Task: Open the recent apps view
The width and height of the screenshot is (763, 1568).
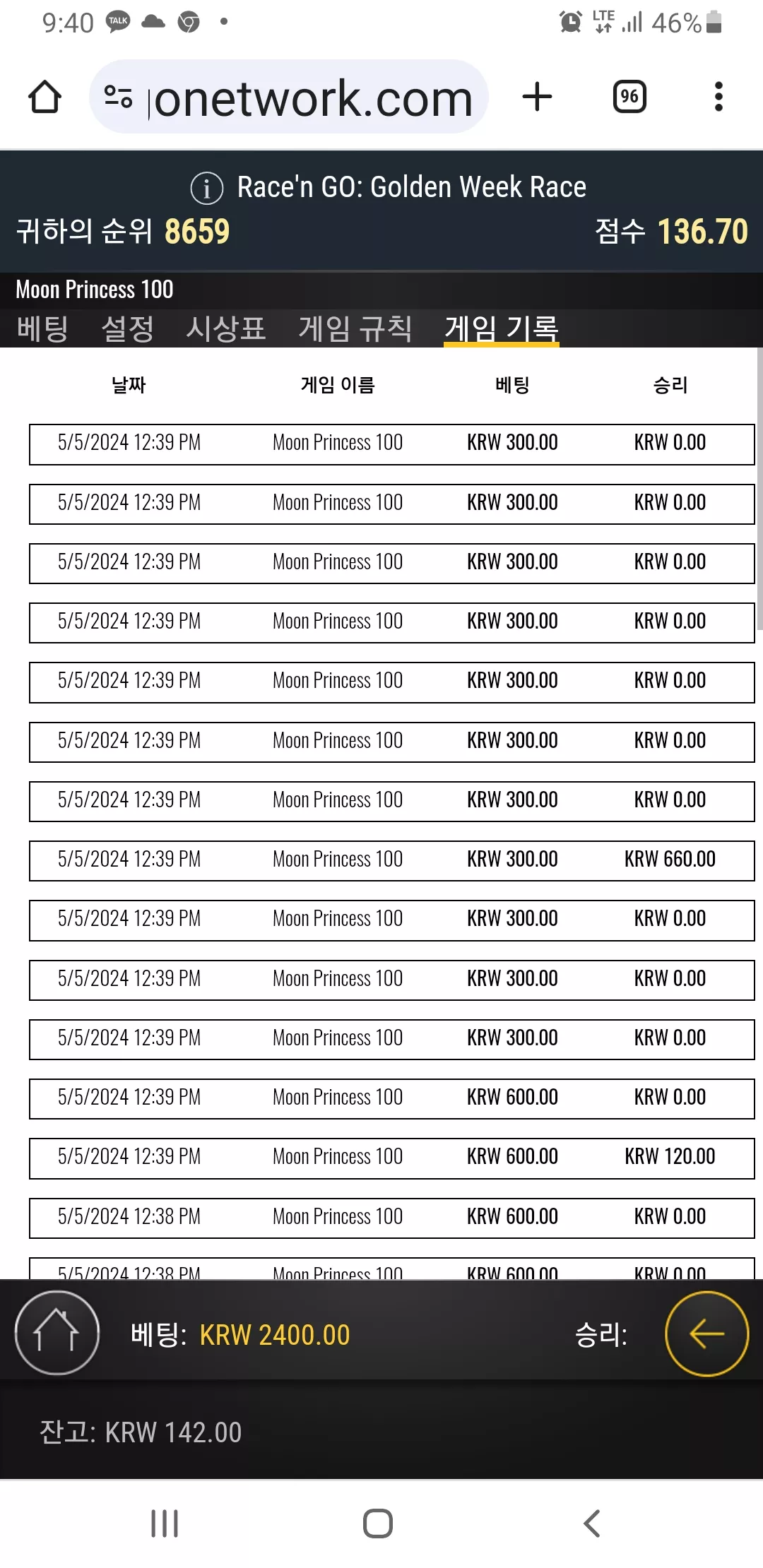Action: click(165, 1524)
